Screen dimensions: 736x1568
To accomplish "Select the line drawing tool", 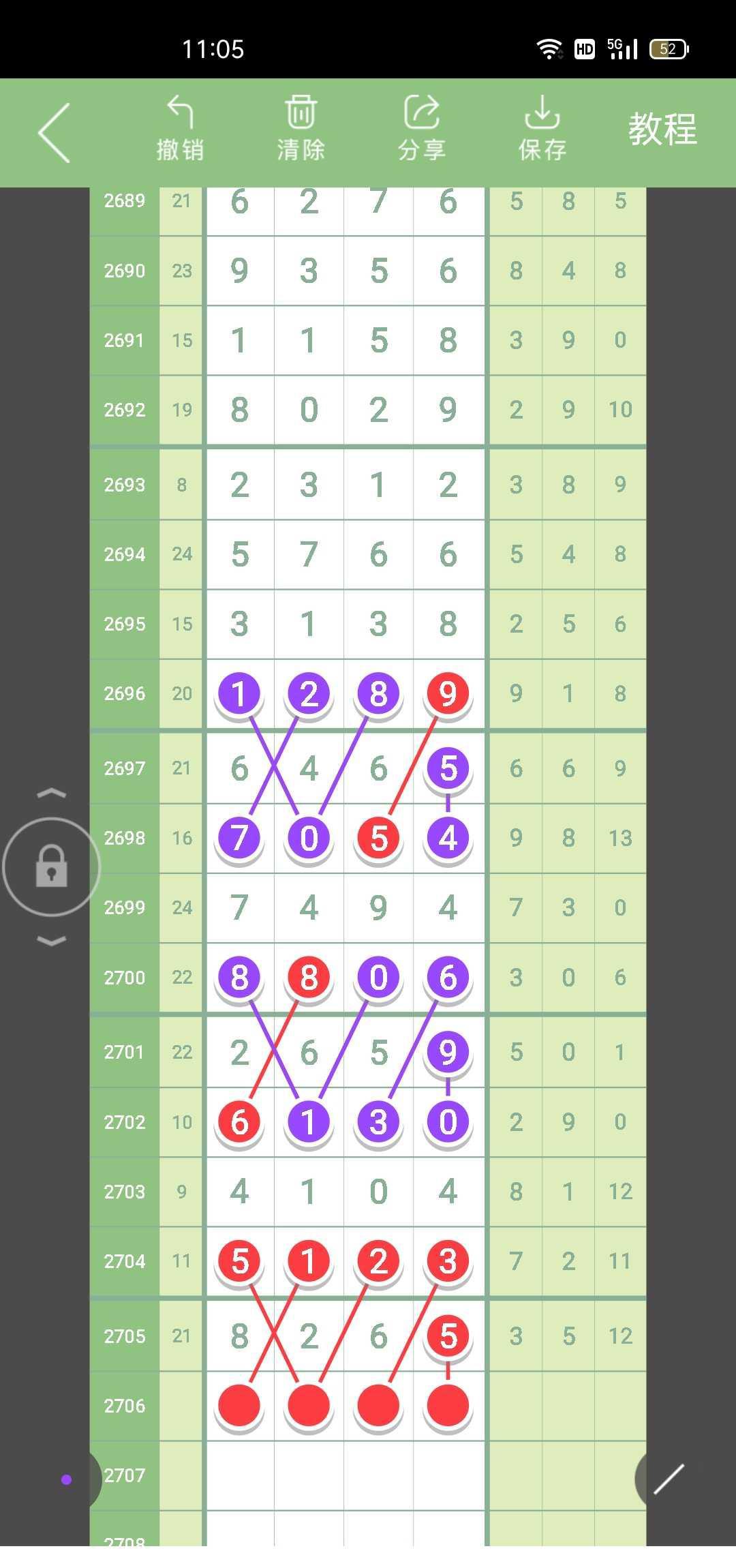I will [669, 1479].
